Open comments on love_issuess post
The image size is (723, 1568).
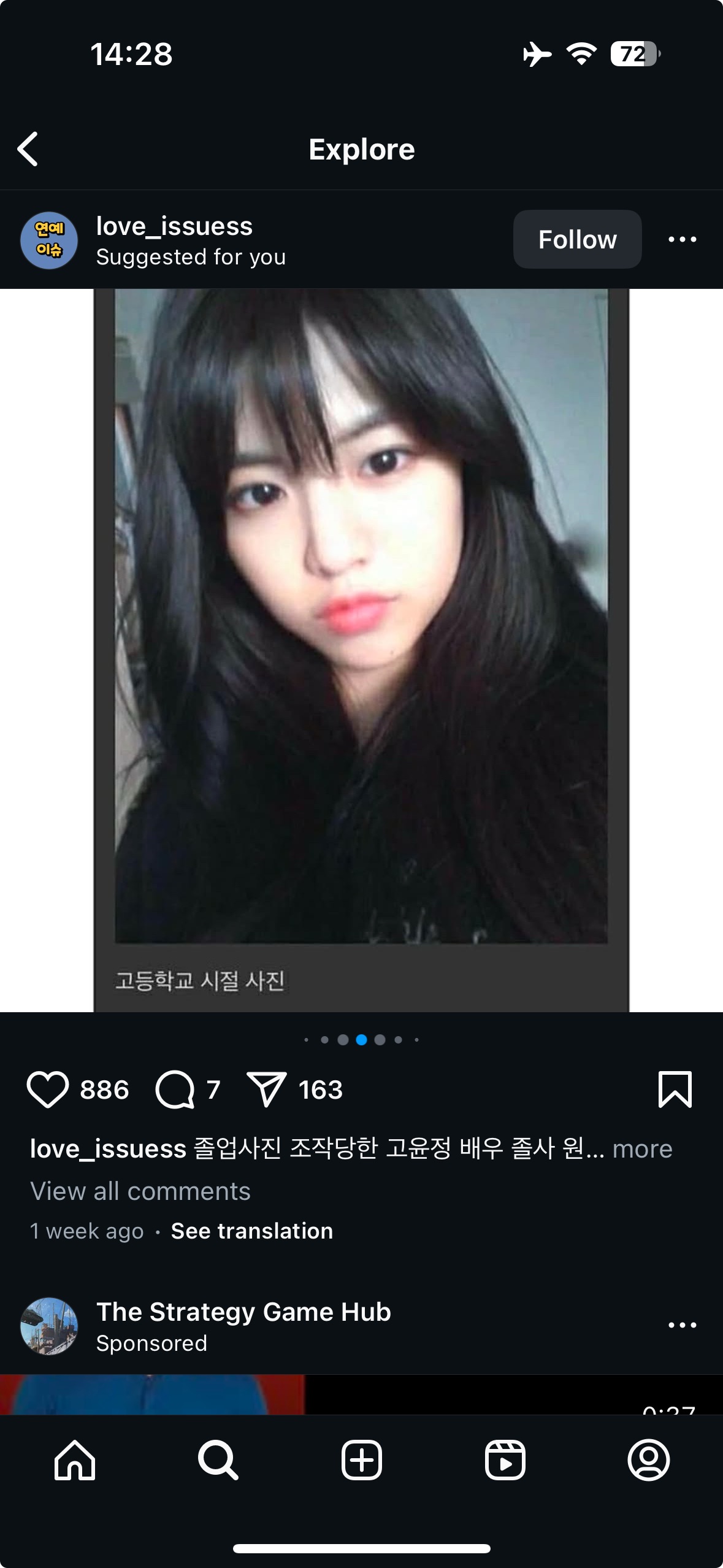(175, 1090)
